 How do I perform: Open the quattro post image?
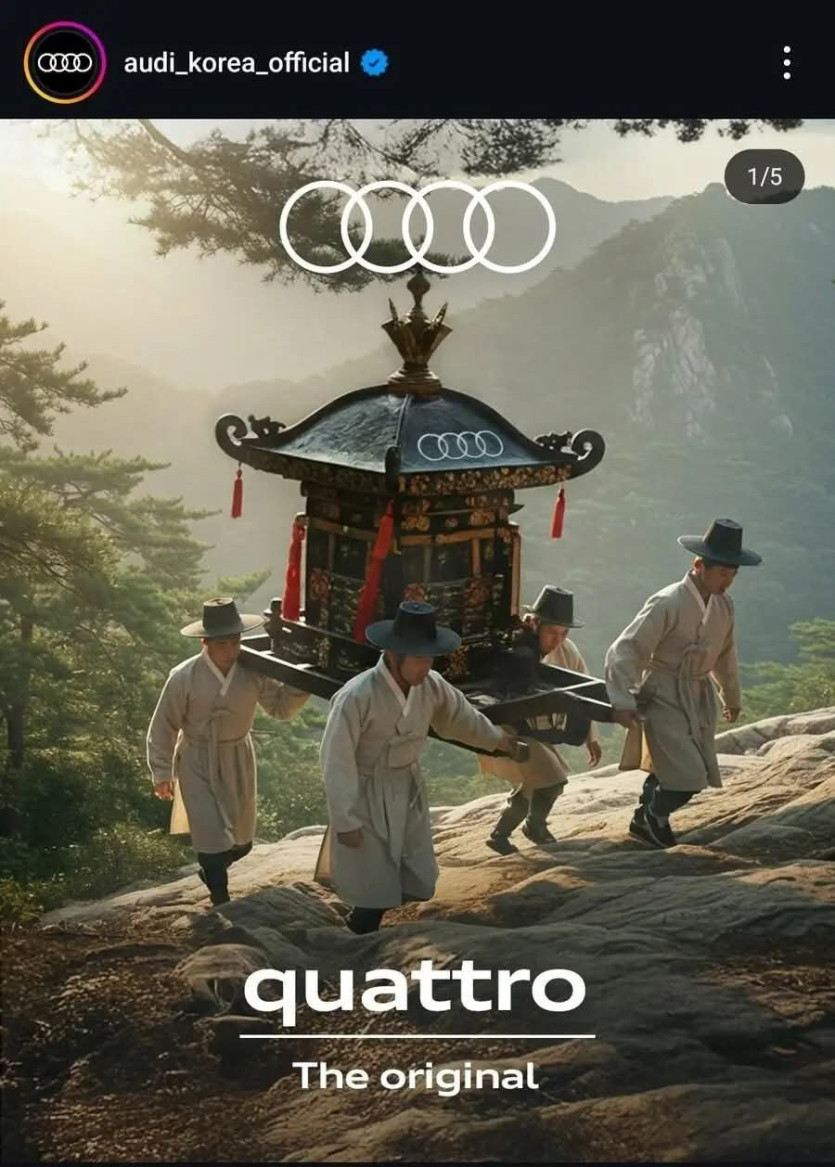click(417, 640)
